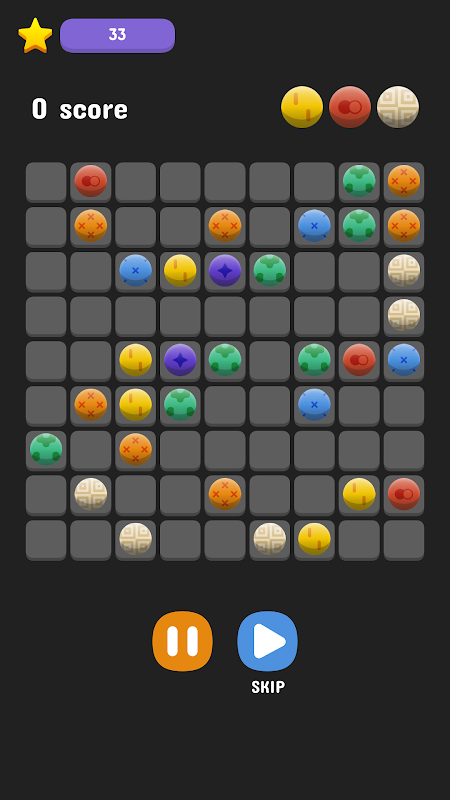Viewport: 450px width, 800px height.
Task: Select the red ball directly above an orange ball
Action: [x=91, y=181]
